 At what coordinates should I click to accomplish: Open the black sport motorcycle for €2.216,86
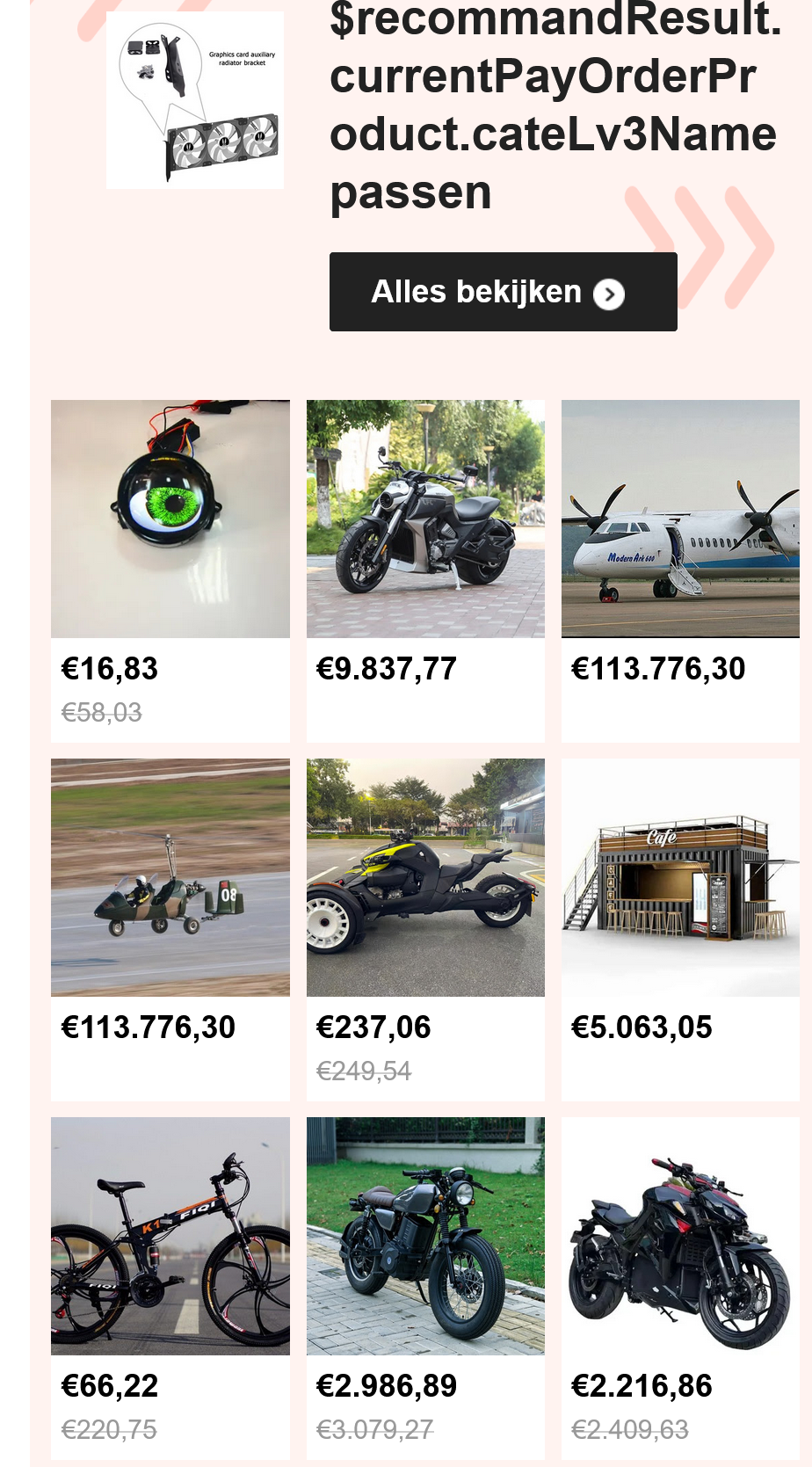click(680, 1289)
